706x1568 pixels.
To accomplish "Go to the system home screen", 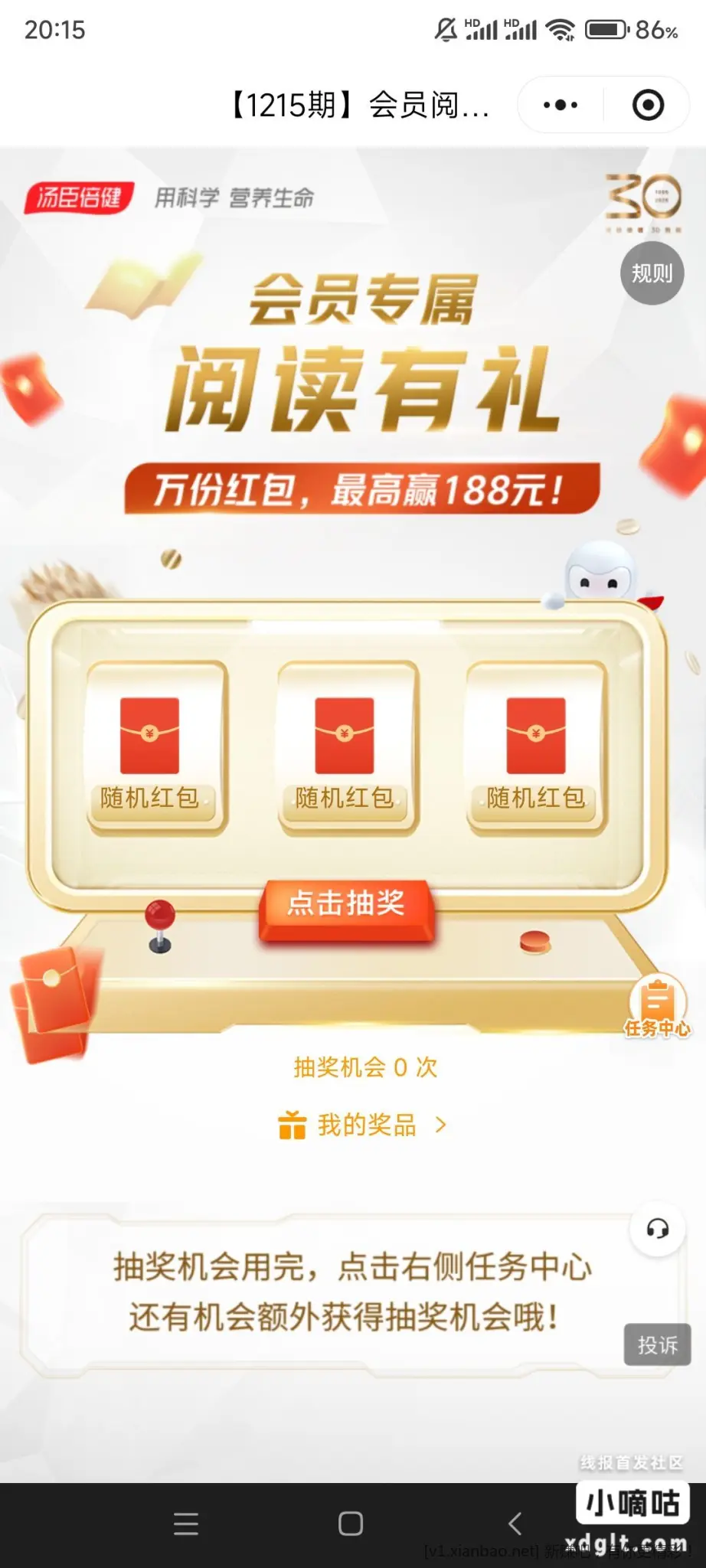I will [x=351, y=1524].
